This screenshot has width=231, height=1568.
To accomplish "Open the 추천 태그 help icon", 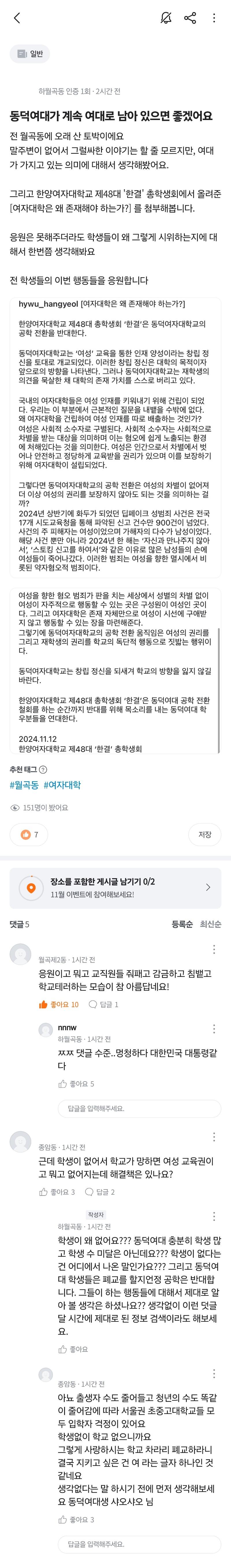I will pos(43,770).
